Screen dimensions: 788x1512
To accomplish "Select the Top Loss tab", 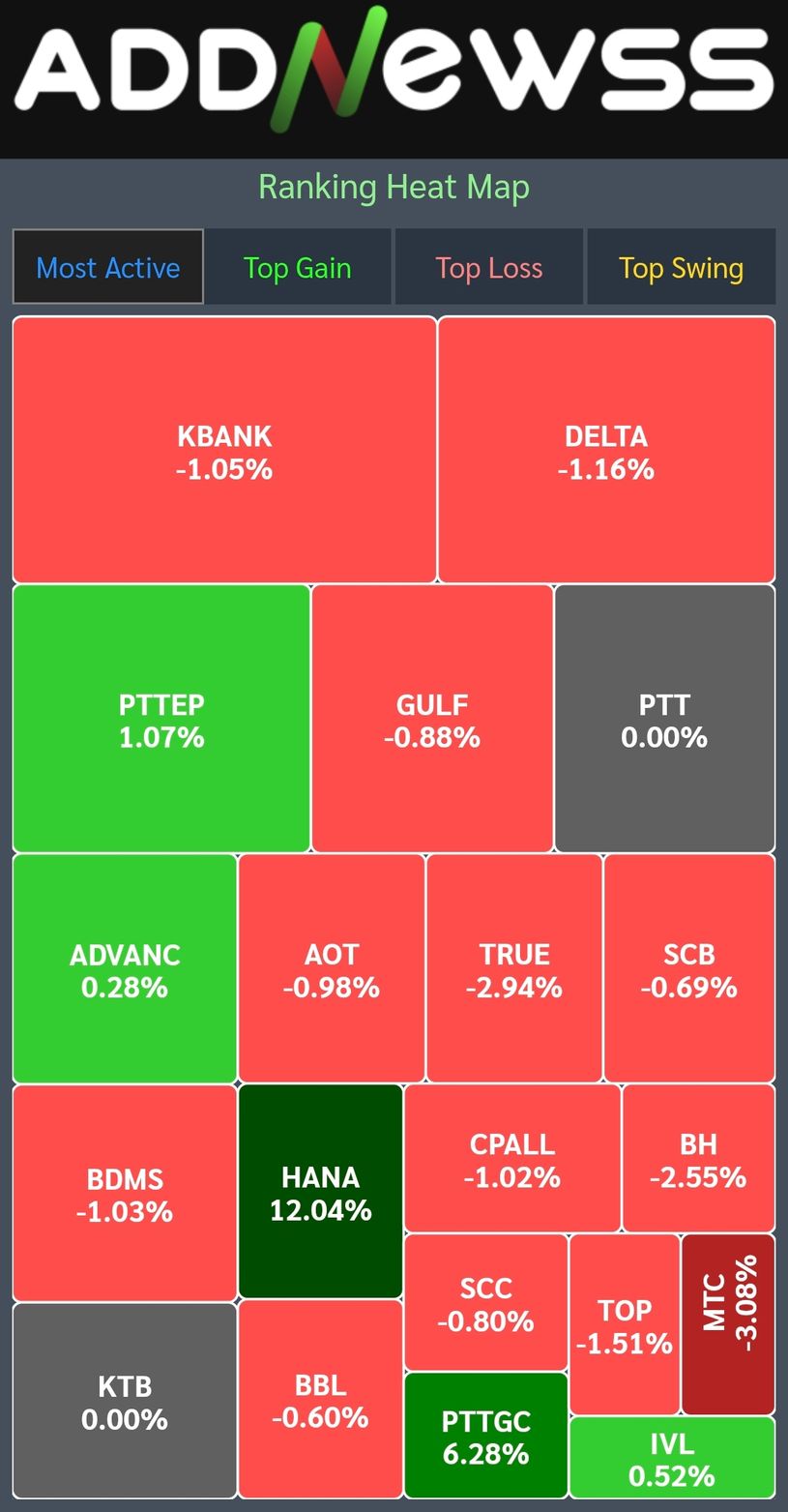I will pyautogui.click(x=488, y=268).
